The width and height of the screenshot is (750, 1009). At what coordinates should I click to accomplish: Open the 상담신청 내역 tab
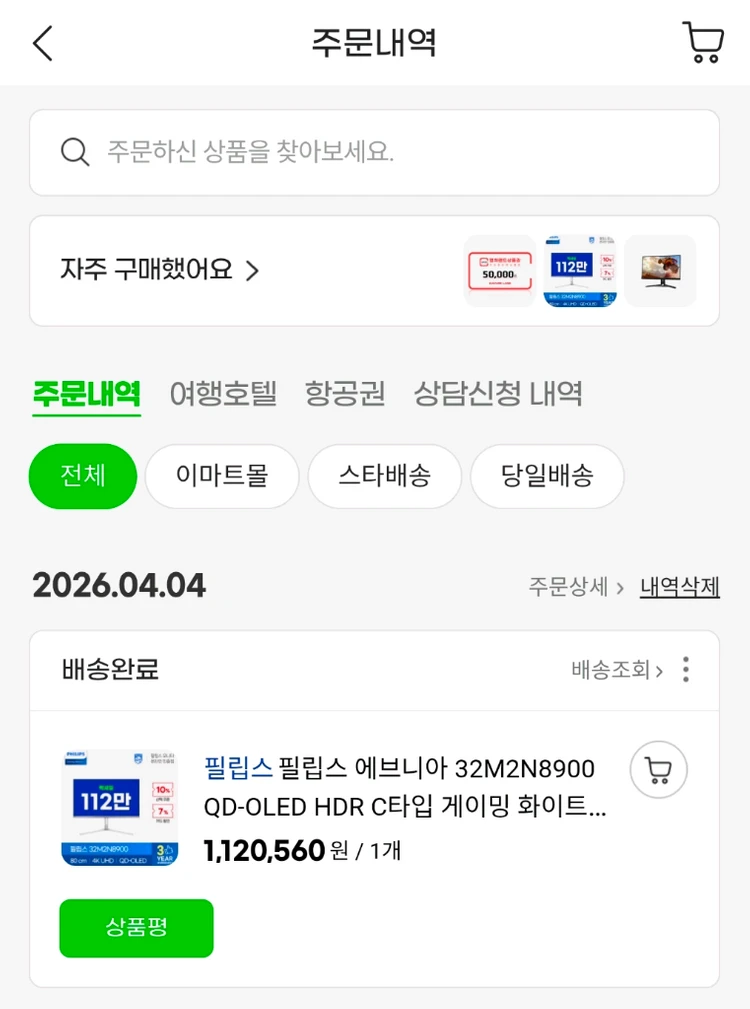click(x=498, y=393)
